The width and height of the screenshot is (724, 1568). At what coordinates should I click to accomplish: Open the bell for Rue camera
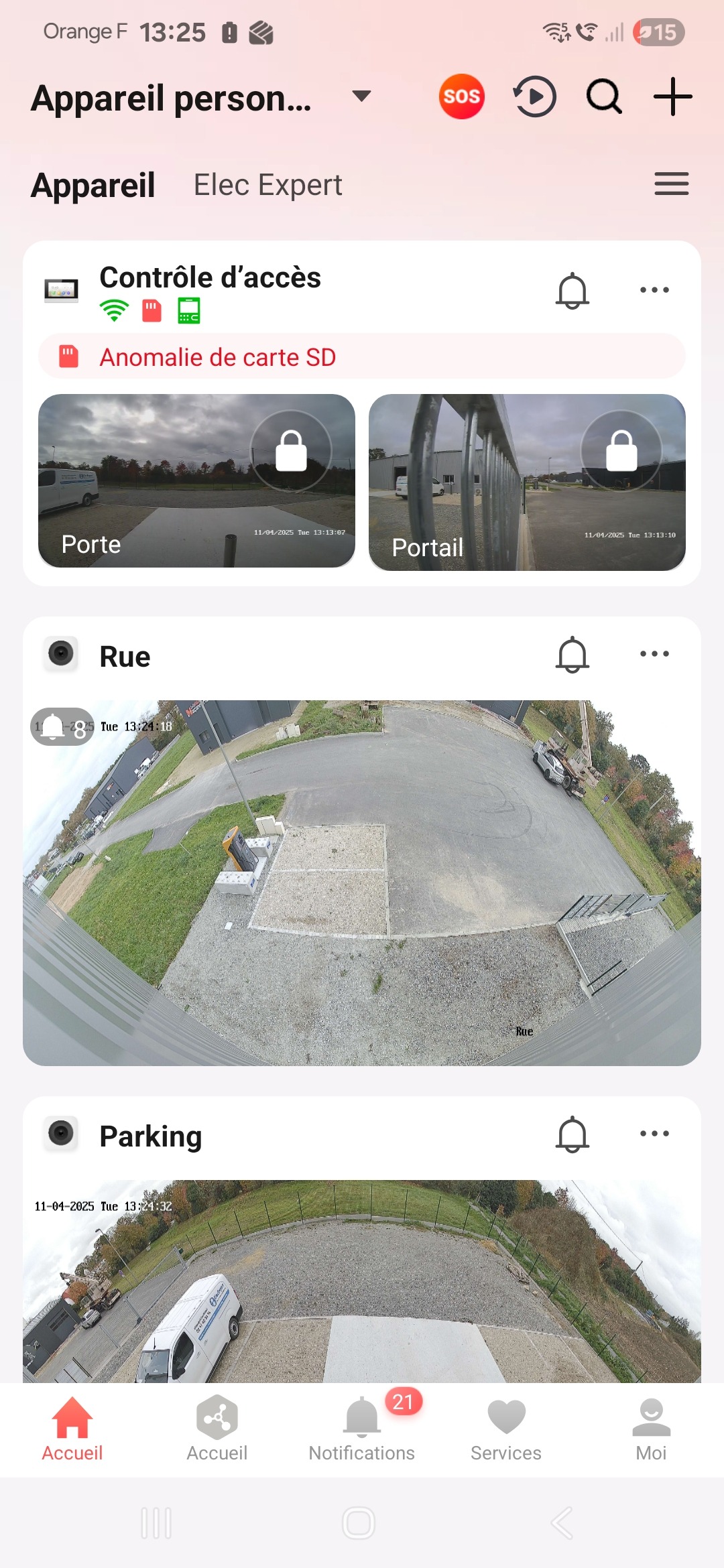point(572,655)
